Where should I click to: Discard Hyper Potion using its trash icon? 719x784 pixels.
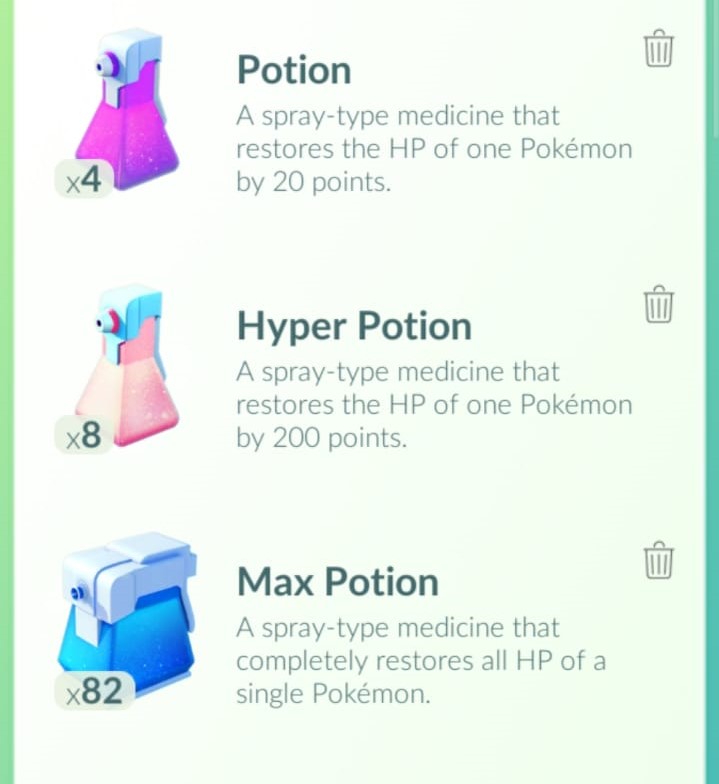658,304
